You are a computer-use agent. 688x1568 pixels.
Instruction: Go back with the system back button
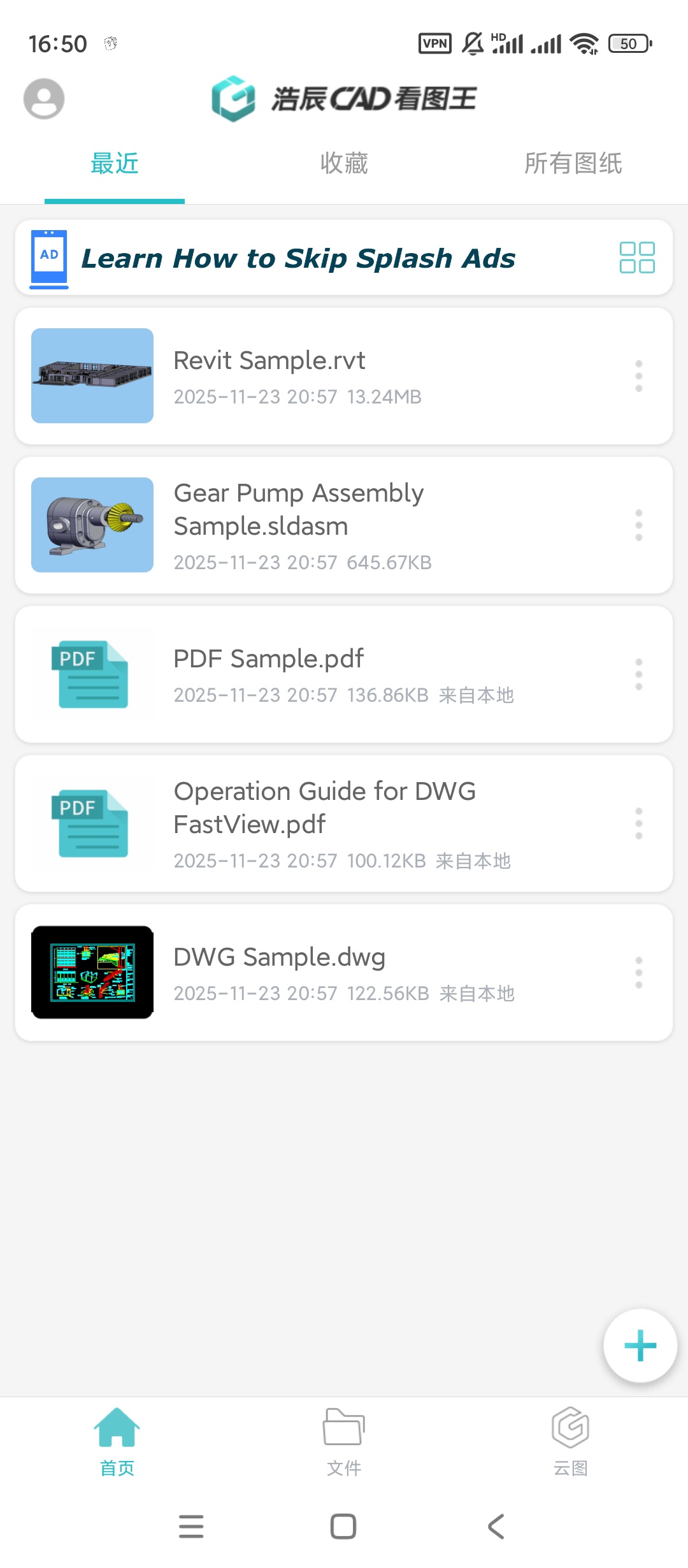pos(496,1527)
